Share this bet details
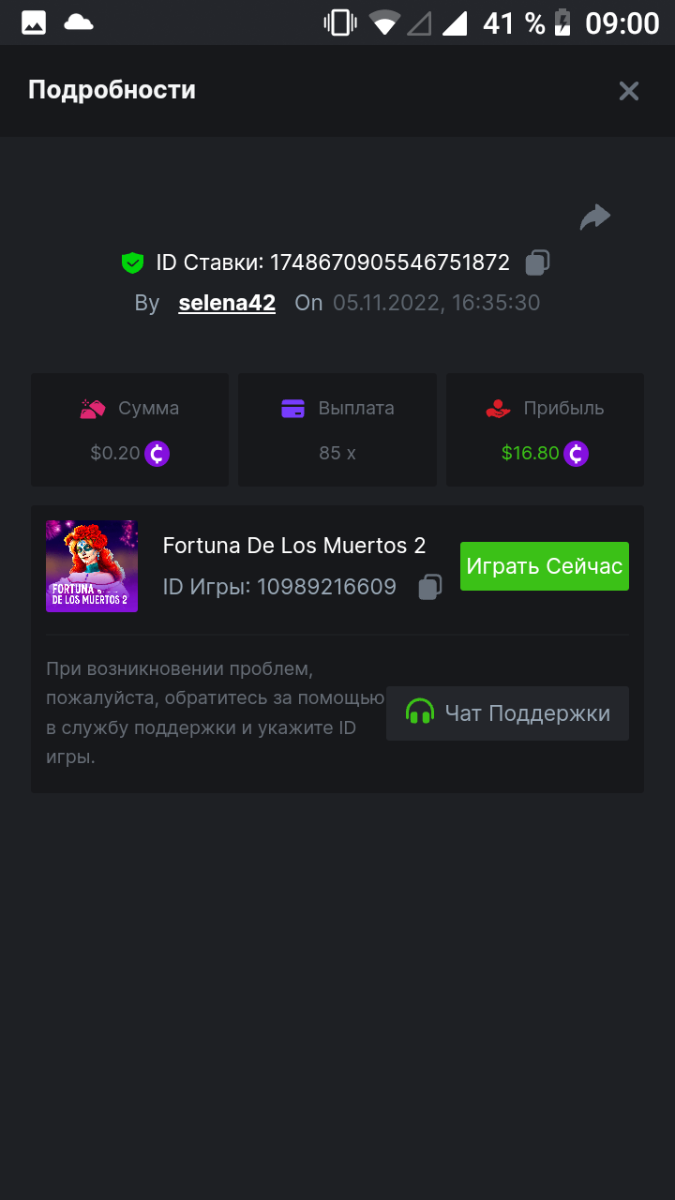 [x=595, y=217]
